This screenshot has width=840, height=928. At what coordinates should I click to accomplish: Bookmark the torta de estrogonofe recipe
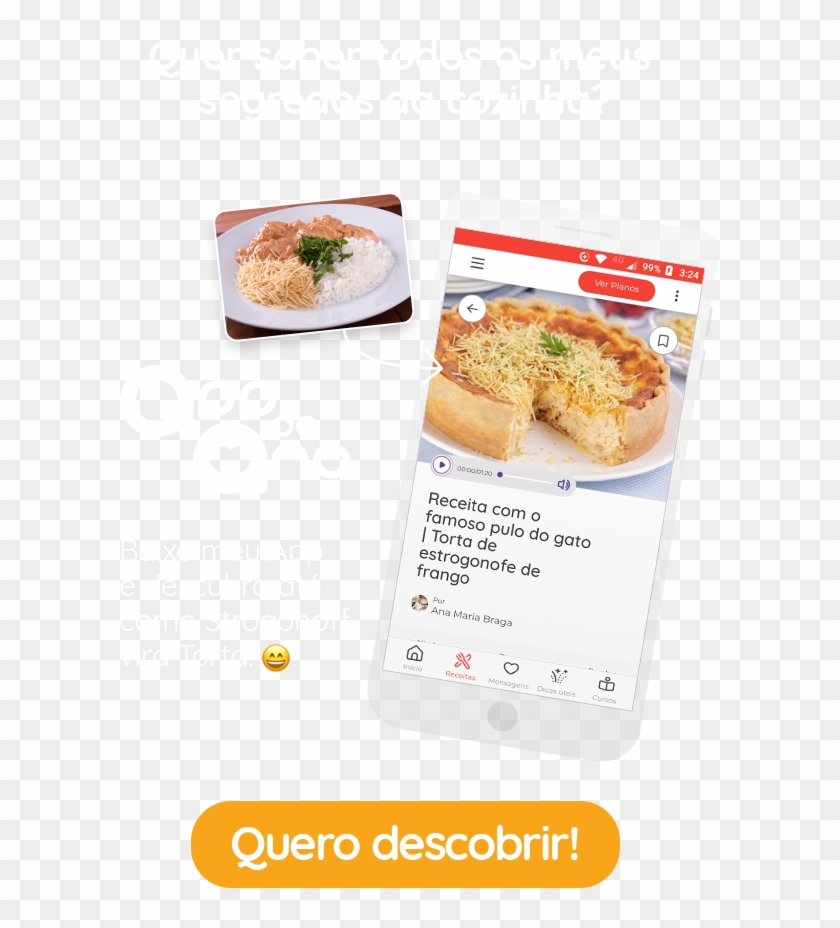[664, 339]
